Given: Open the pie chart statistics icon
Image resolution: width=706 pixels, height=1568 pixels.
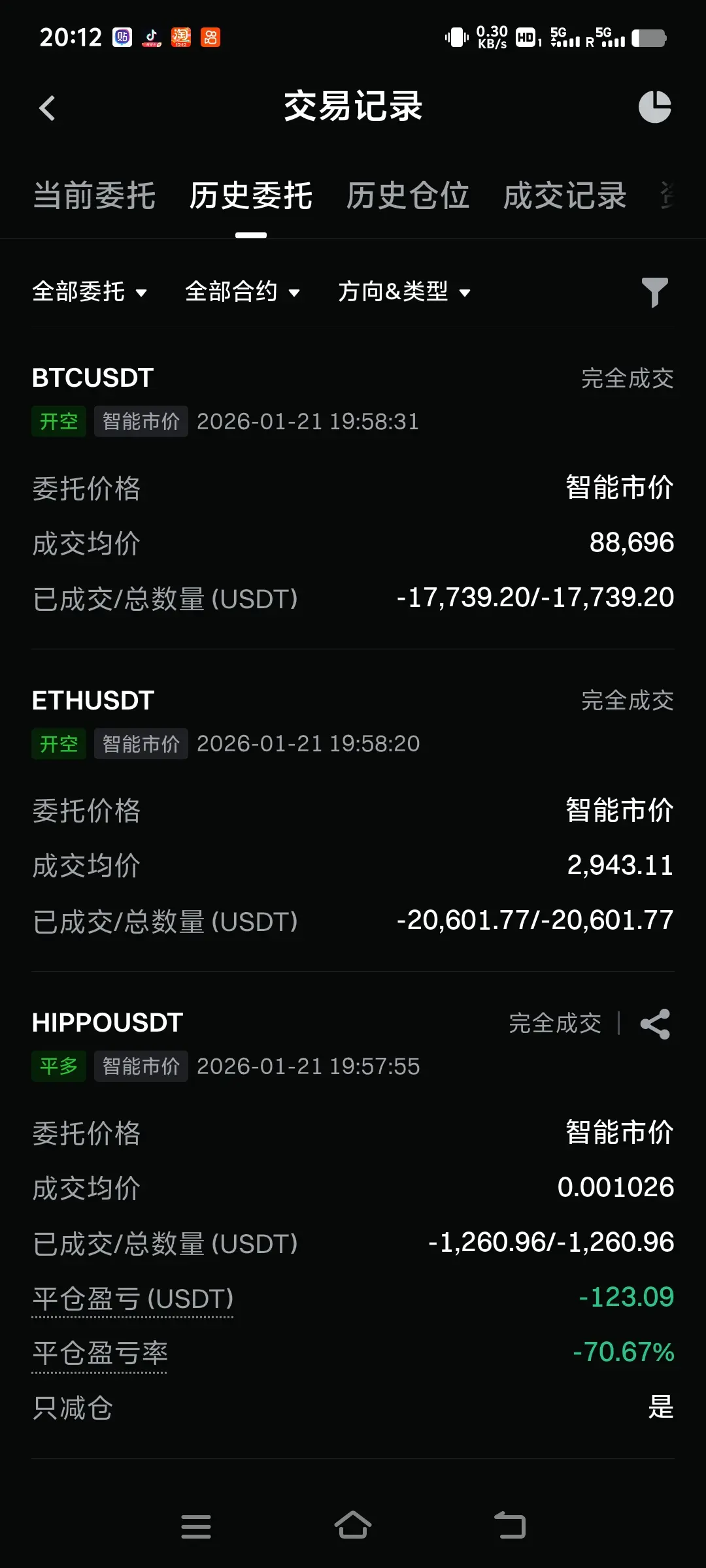Looking at the screenshot, I should tap(654, 107).
